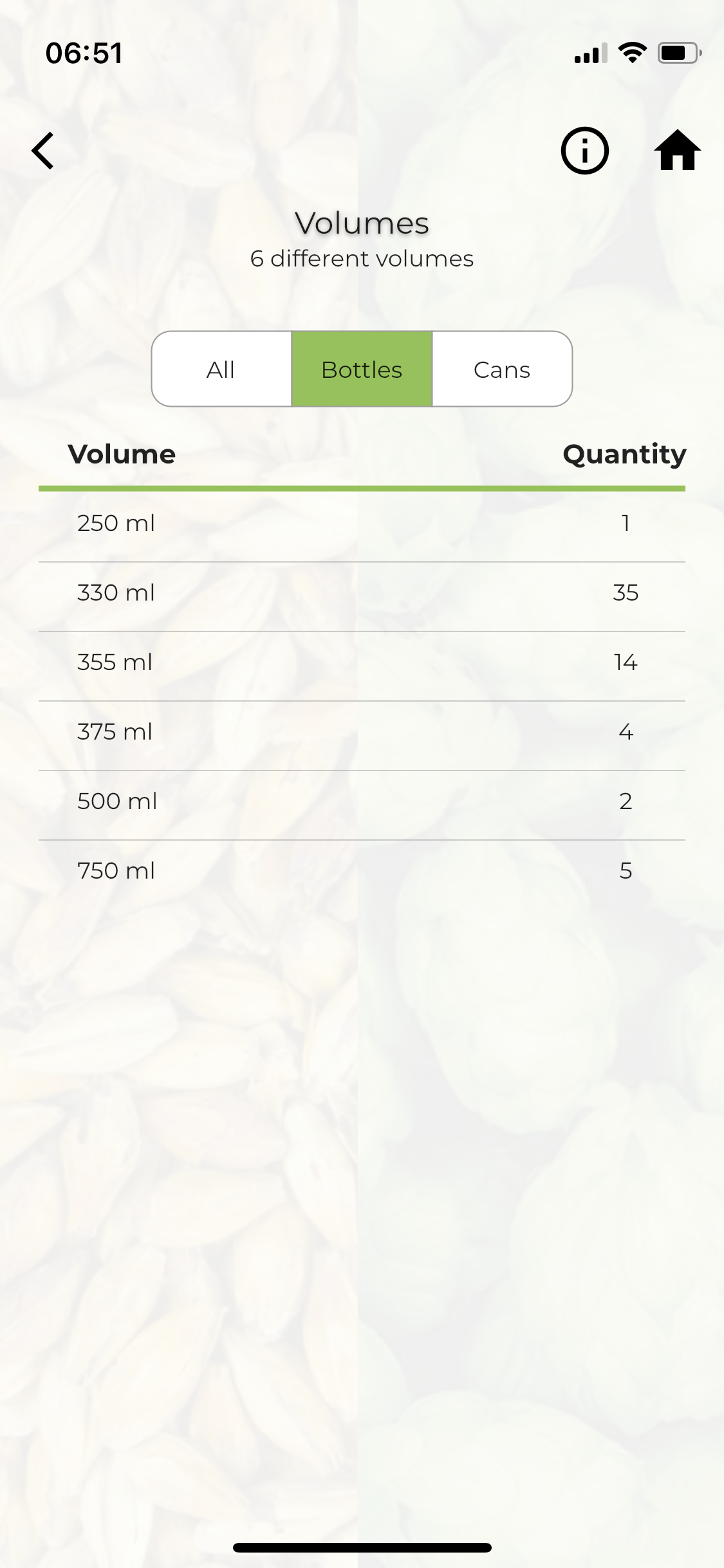
Task: Switch to the Cans segment
Action: [502, 369]
